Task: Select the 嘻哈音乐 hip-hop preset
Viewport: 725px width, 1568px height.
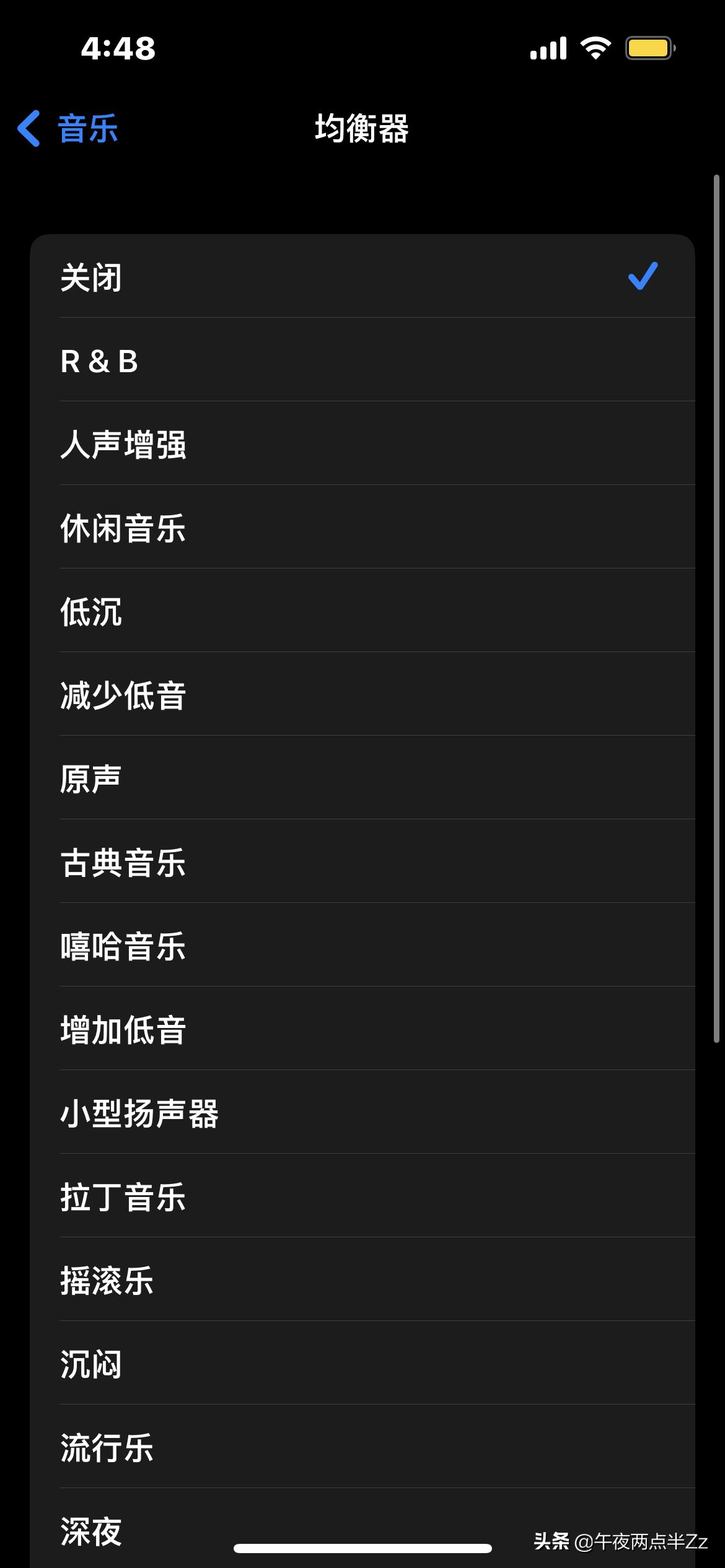Action: click(248, 946)
